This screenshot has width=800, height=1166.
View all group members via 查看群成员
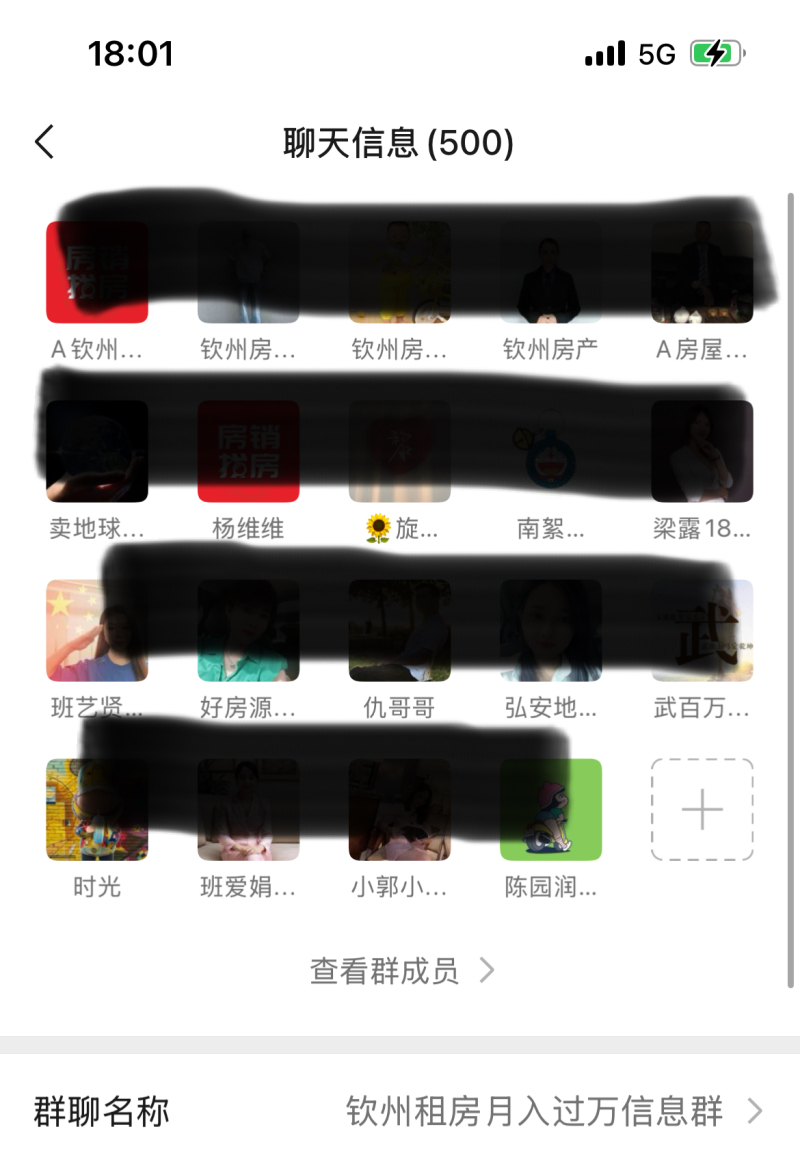[x=401, y=970]
